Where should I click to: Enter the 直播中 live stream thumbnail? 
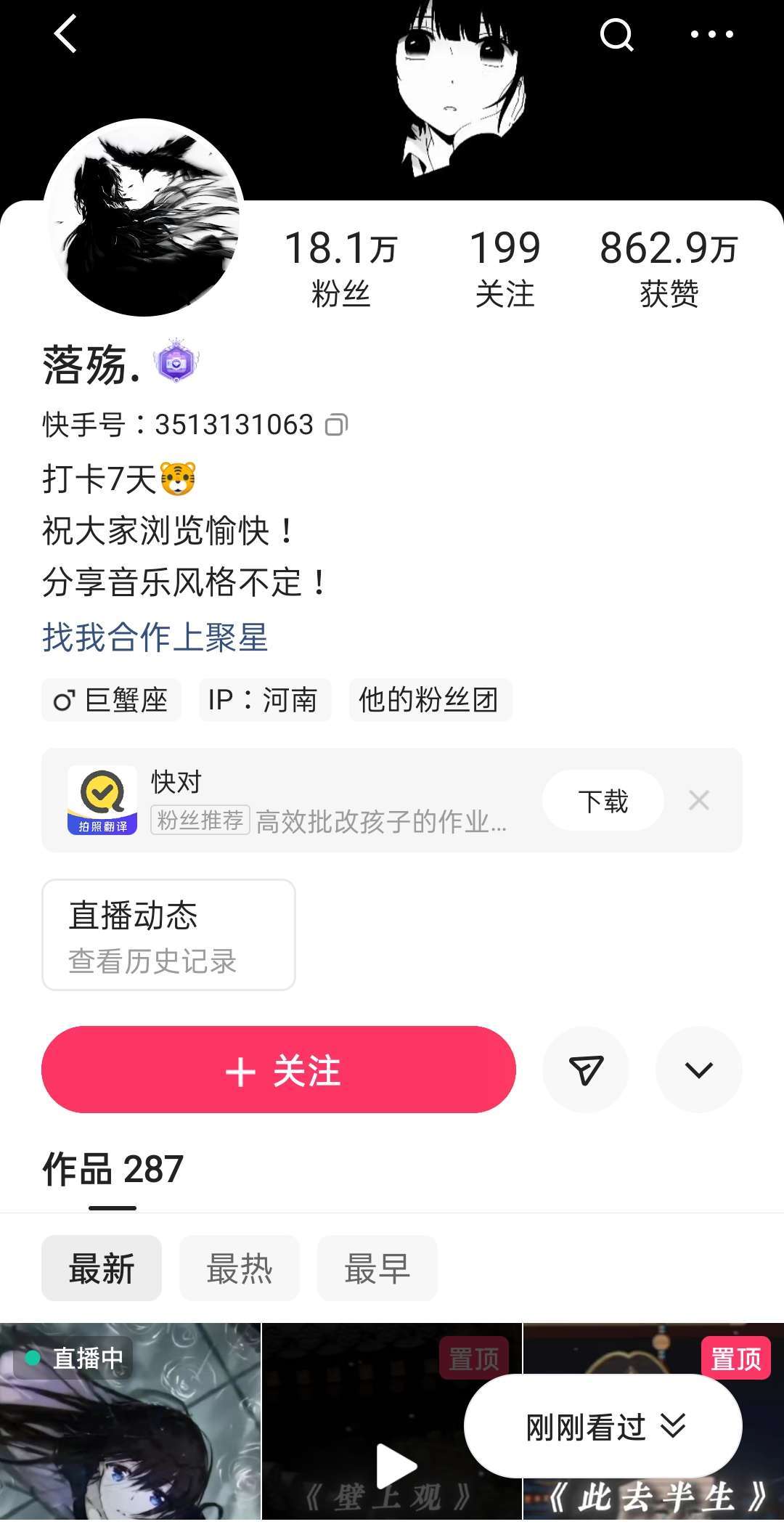tap(130, 1423)
